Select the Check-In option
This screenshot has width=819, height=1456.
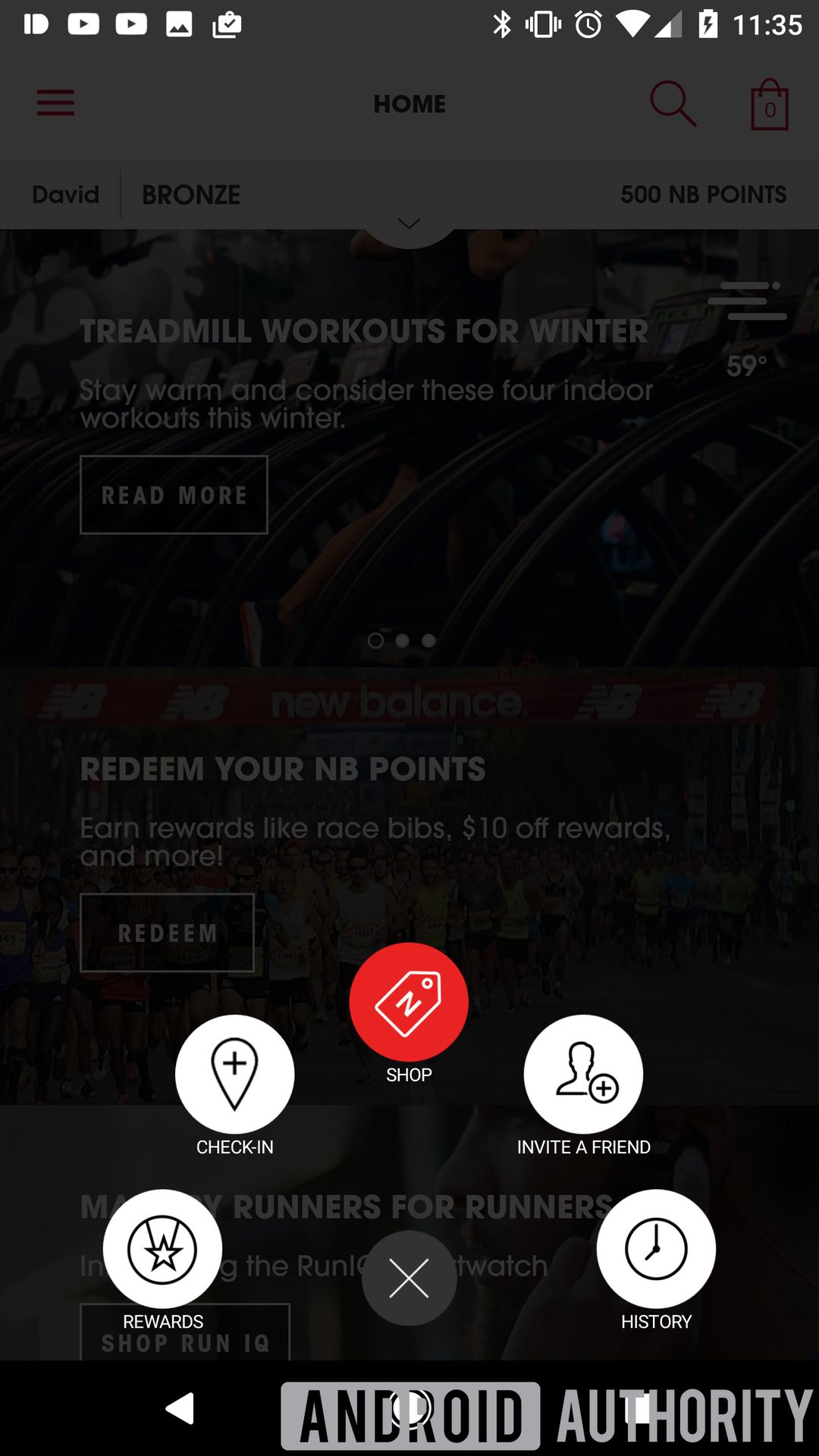[235, 1074]
